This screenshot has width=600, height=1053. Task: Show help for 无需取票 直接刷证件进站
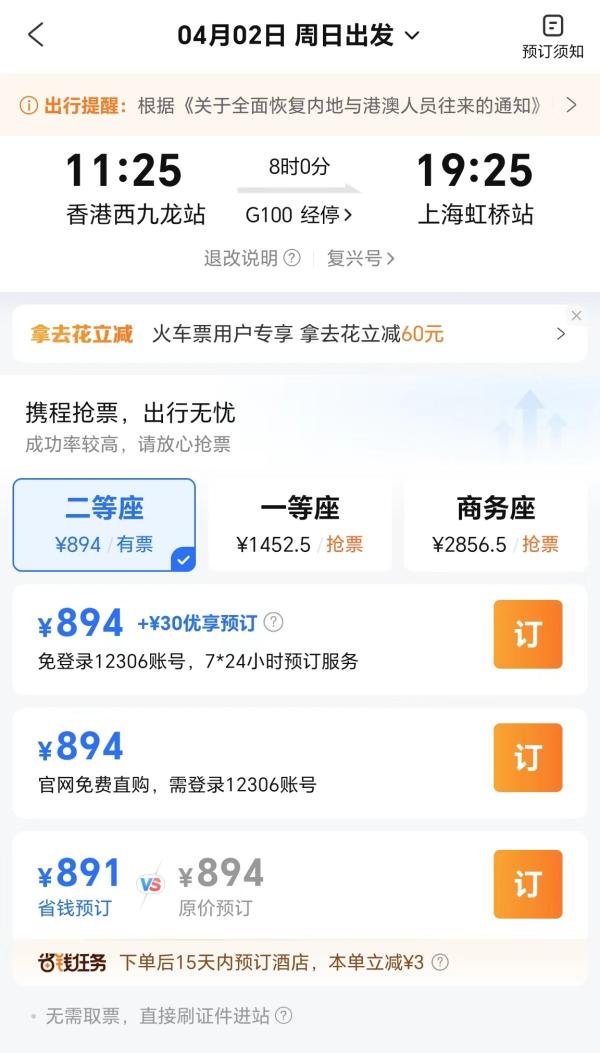[x=284, y=1015]
